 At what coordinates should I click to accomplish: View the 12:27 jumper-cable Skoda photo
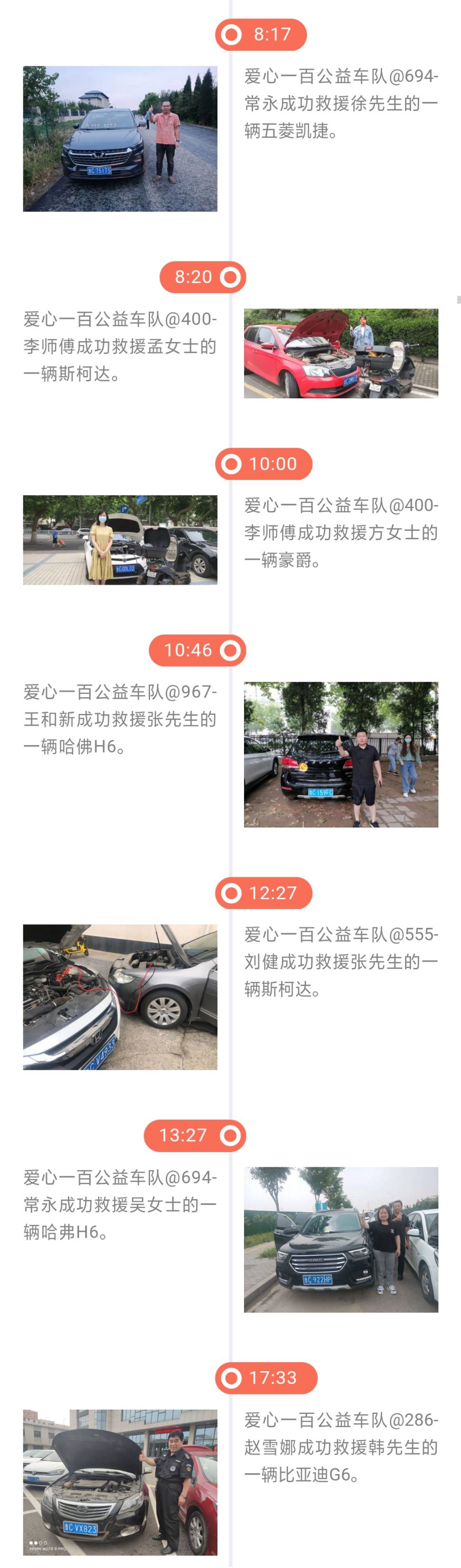(x=120, y=997)
